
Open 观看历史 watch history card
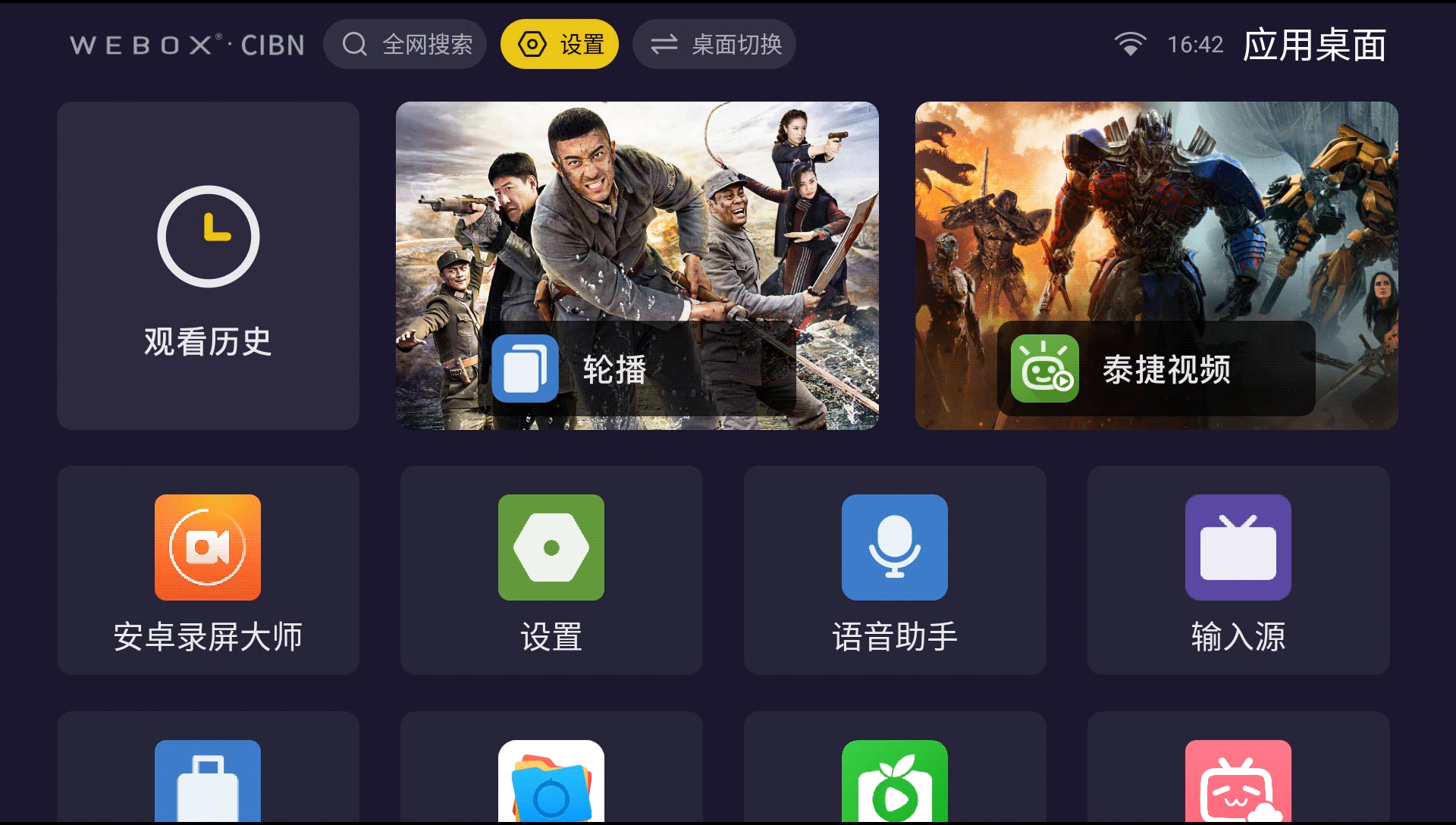[208, 265]
